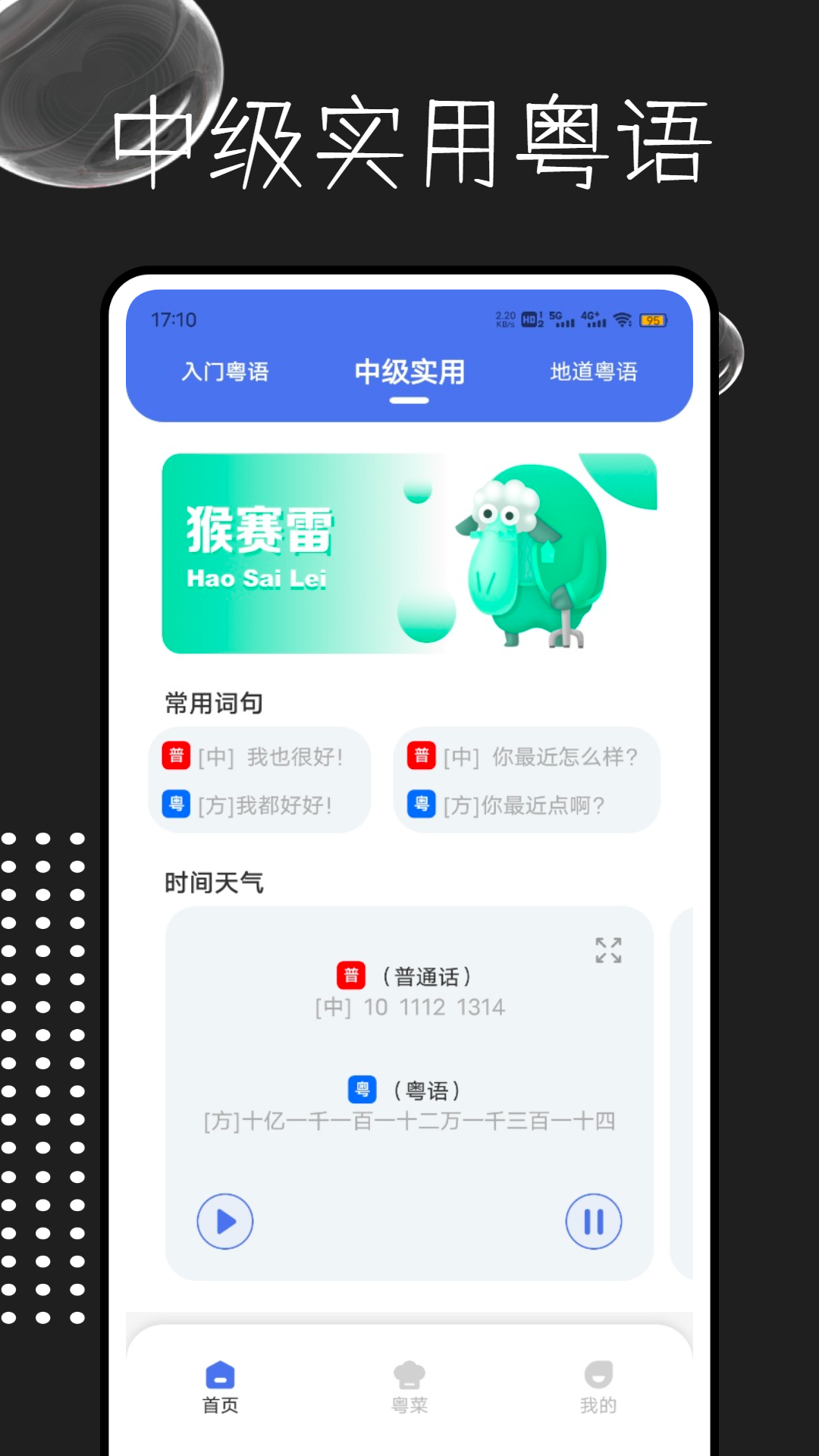Tap the phrase card 我也很好

(x=260, y=780)
